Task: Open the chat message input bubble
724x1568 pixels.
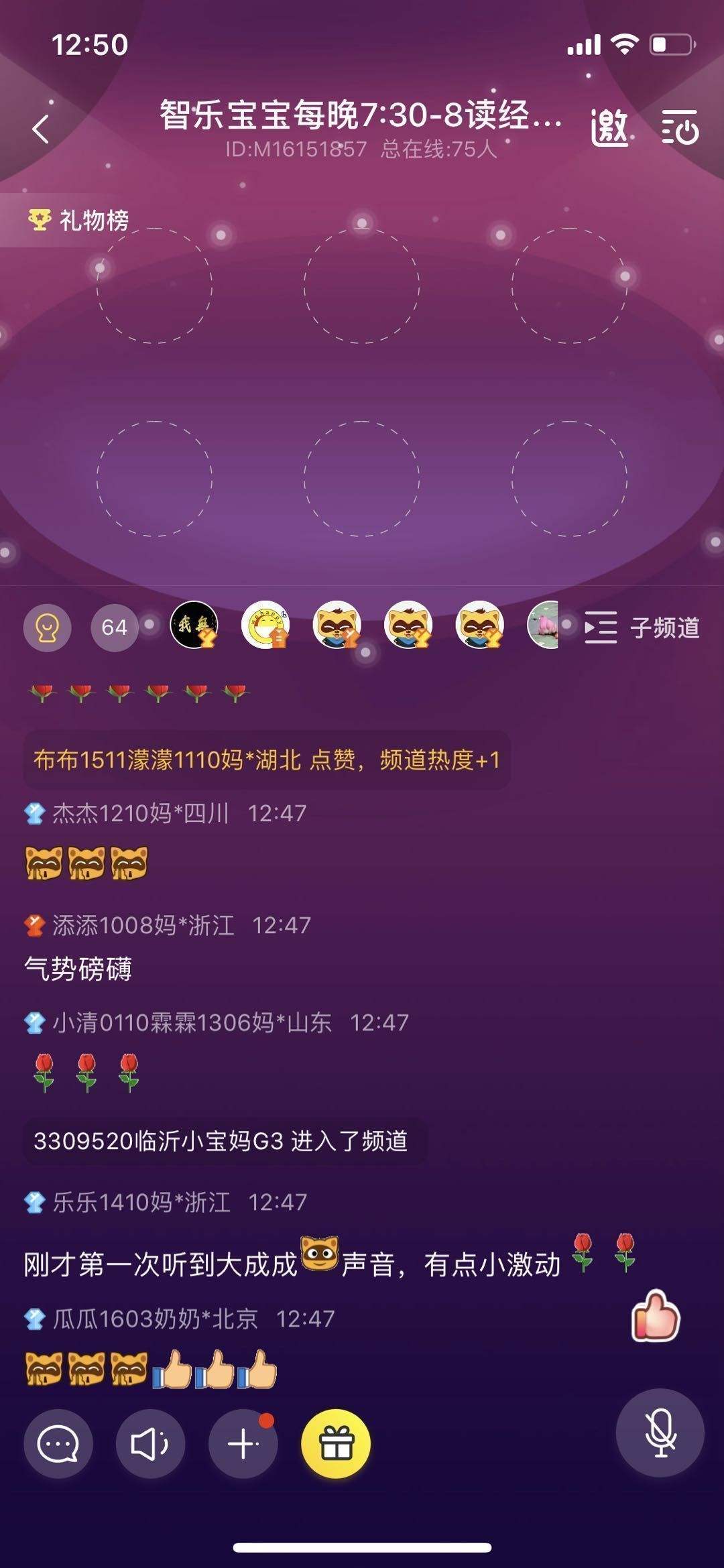Action: [58, 1444]
